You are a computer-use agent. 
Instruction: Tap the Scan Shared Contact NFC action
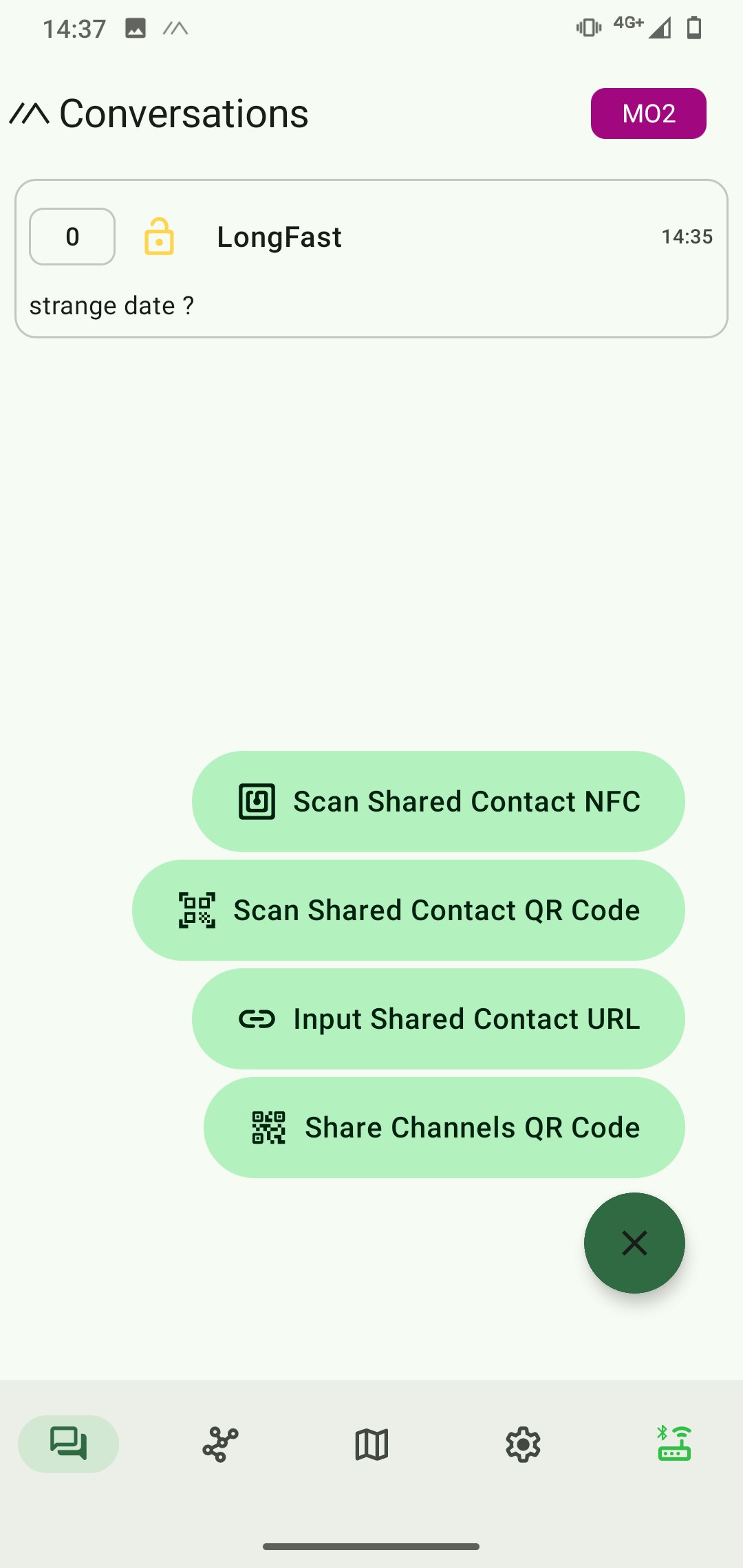click(x=438, y=801)
